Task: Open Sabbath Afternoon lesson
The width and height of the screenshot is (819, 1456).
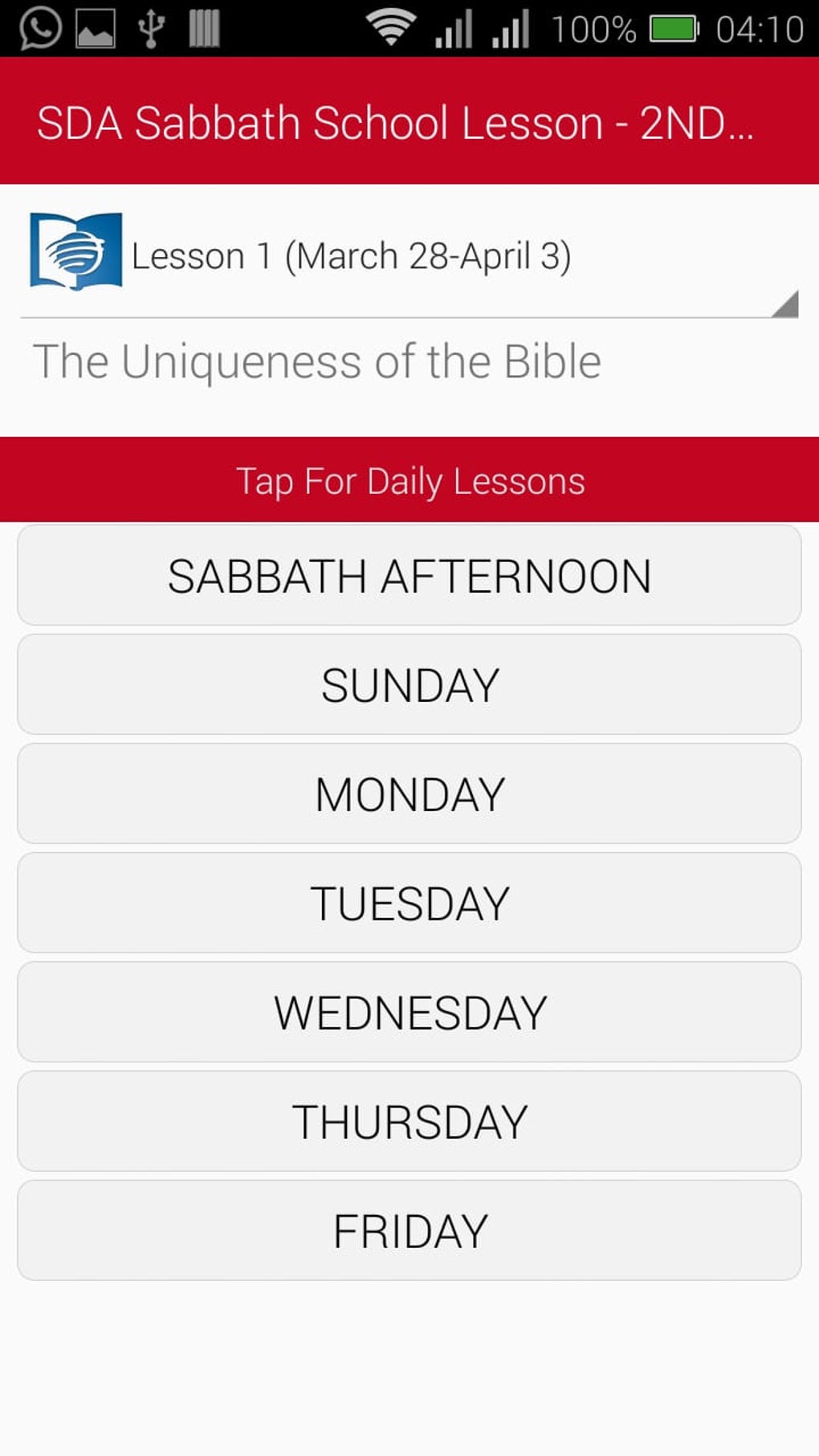Action: point(409,576)
